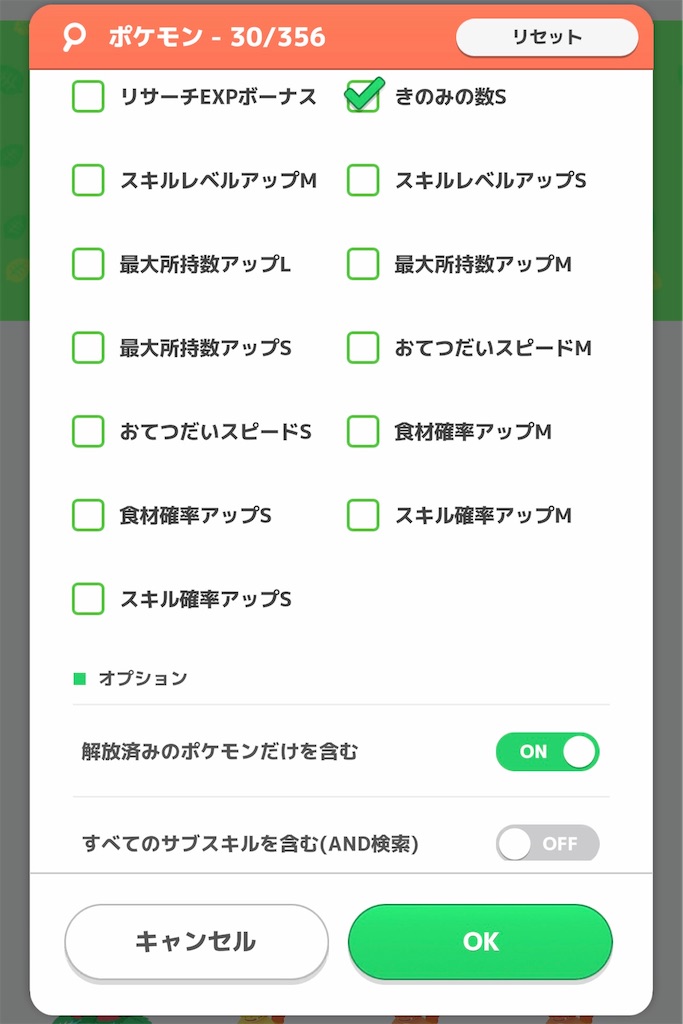Turn off 解放済みのポケモンだけを含む switch
This screenshot has height=1024, width=683.
click(547, 752)
